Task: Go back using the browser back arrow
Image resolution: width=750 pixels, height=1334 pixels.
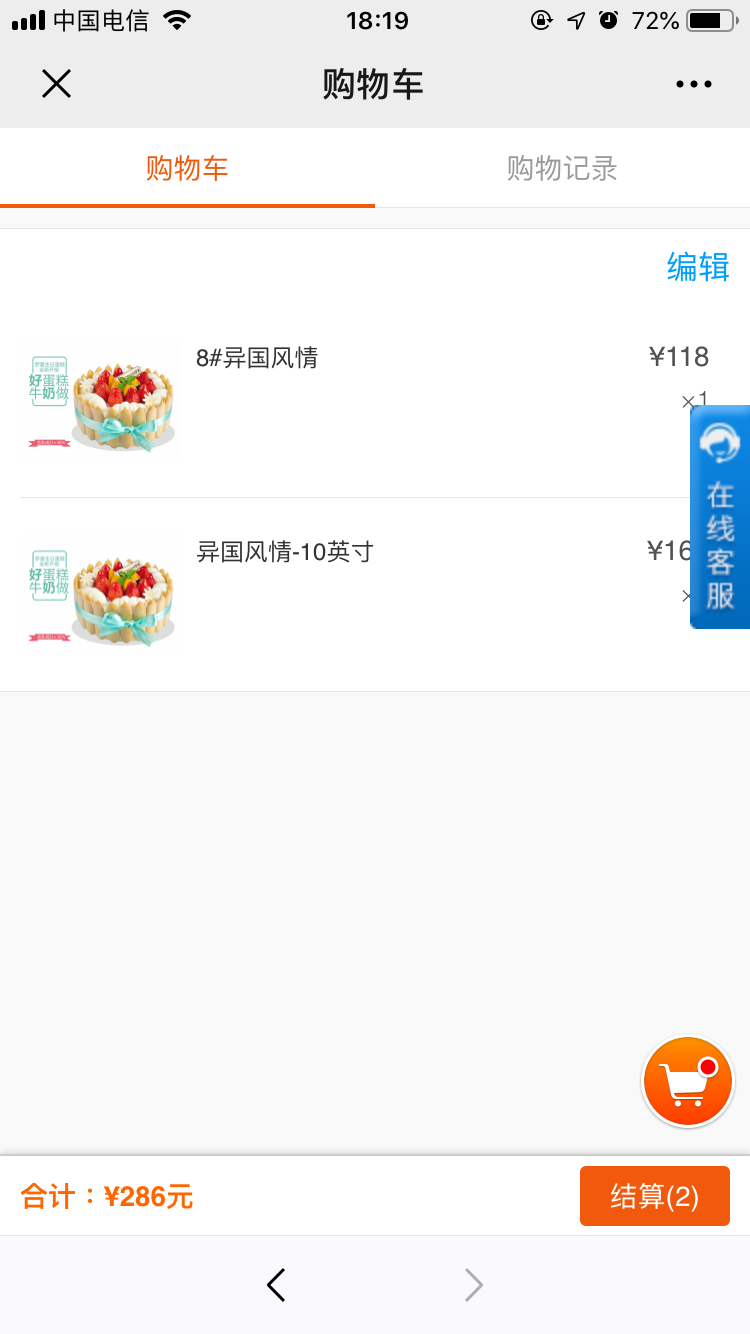Action: 276,1285
